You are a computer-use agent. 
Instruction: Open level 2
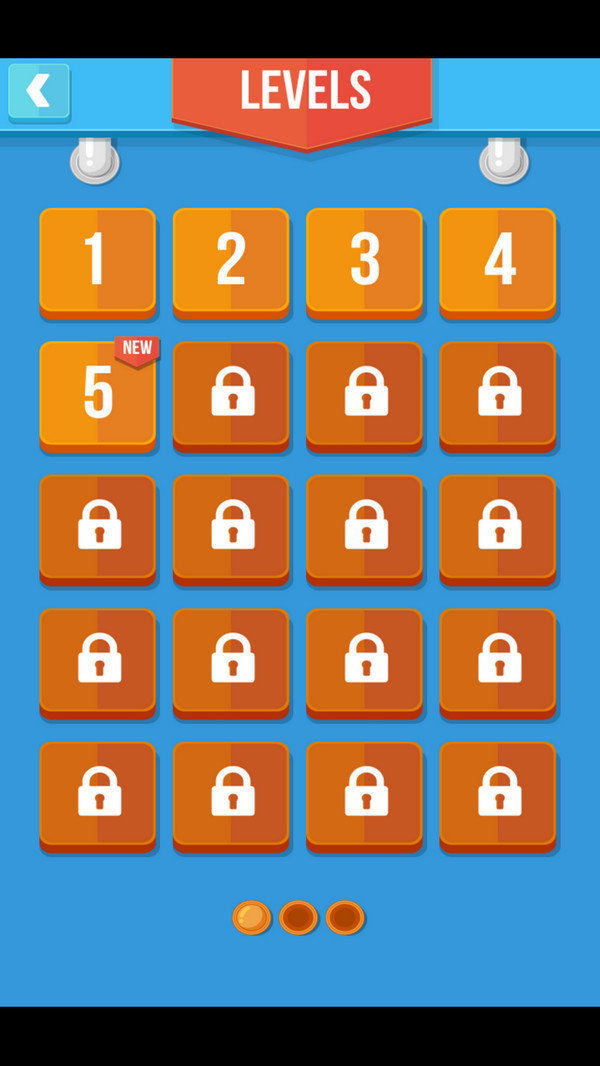(x=231, y=260)
